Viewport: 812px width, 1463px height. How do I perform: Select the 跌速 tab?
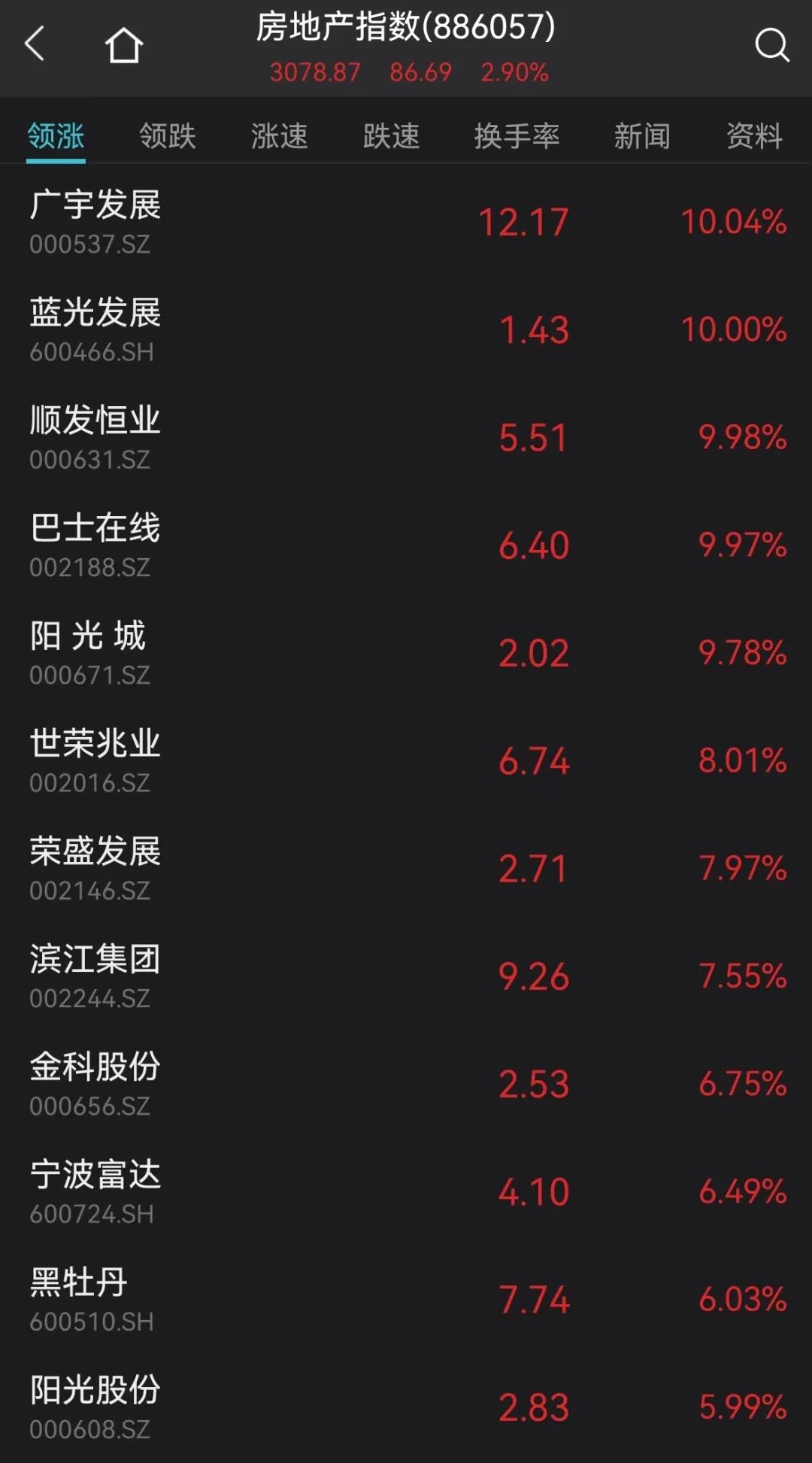(x=391, y=136)
